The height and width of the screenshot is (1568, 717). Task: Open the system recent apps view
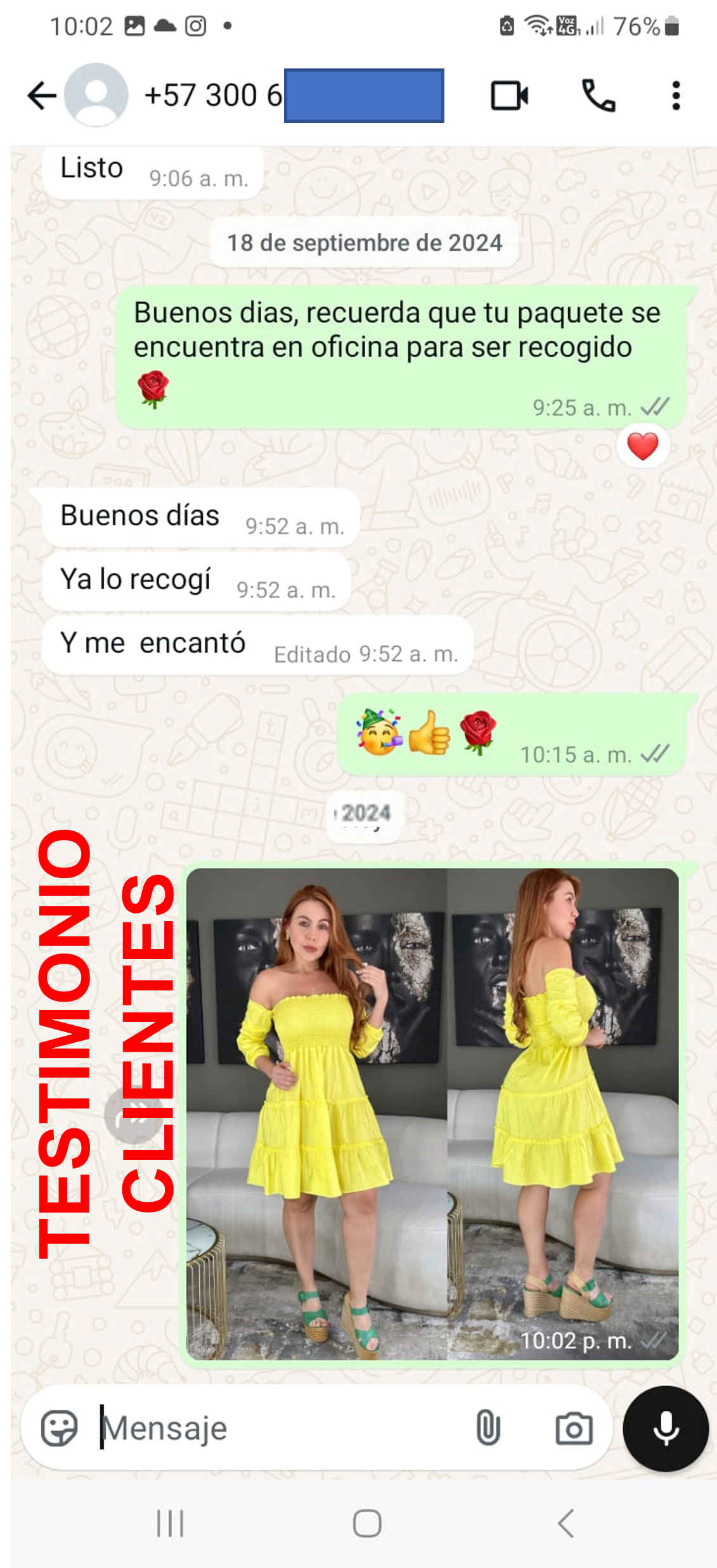[x=170, y=1523]
